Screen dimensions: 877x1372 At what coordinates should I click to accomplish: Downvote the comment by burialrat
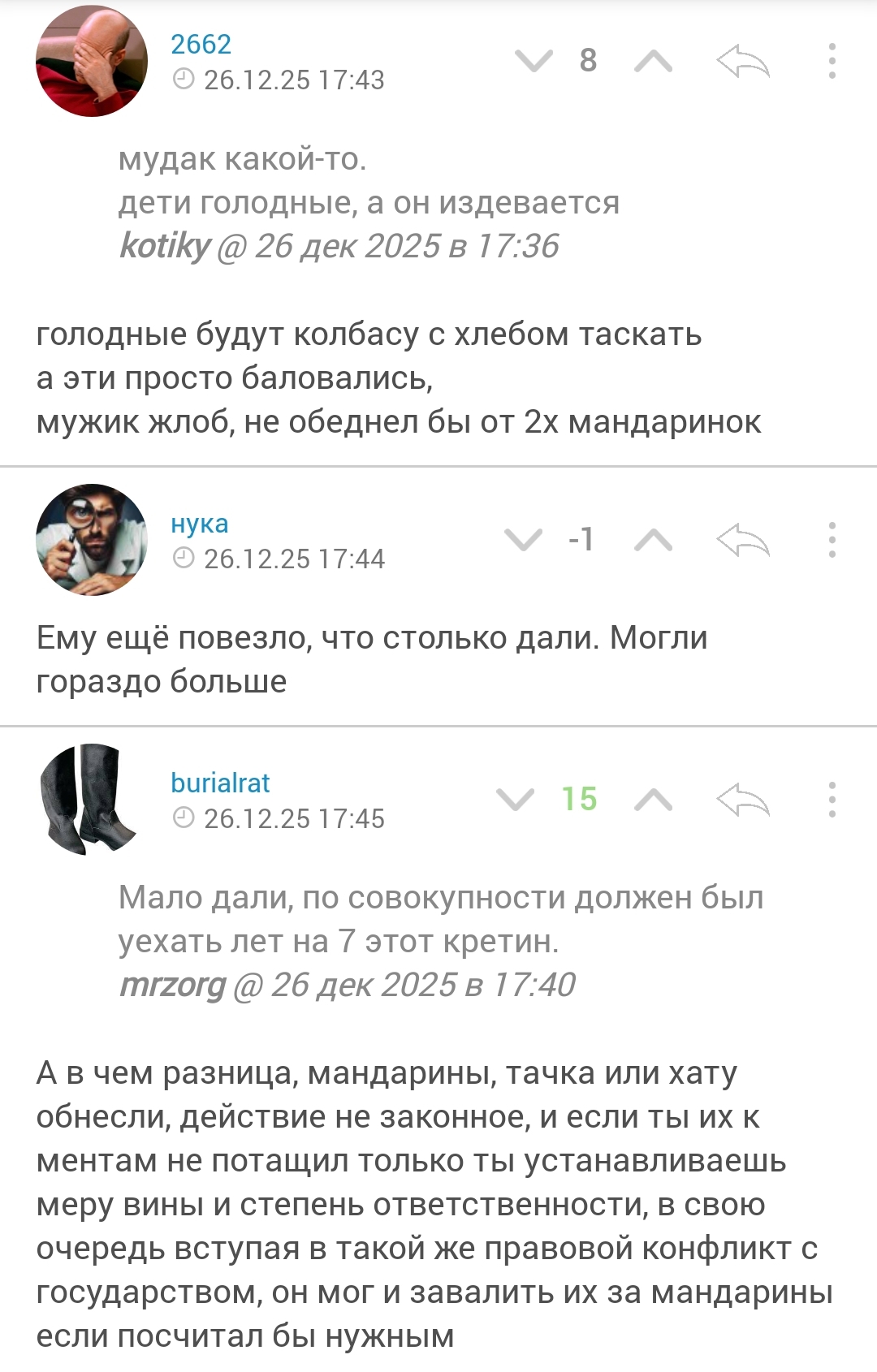point(516,800)
